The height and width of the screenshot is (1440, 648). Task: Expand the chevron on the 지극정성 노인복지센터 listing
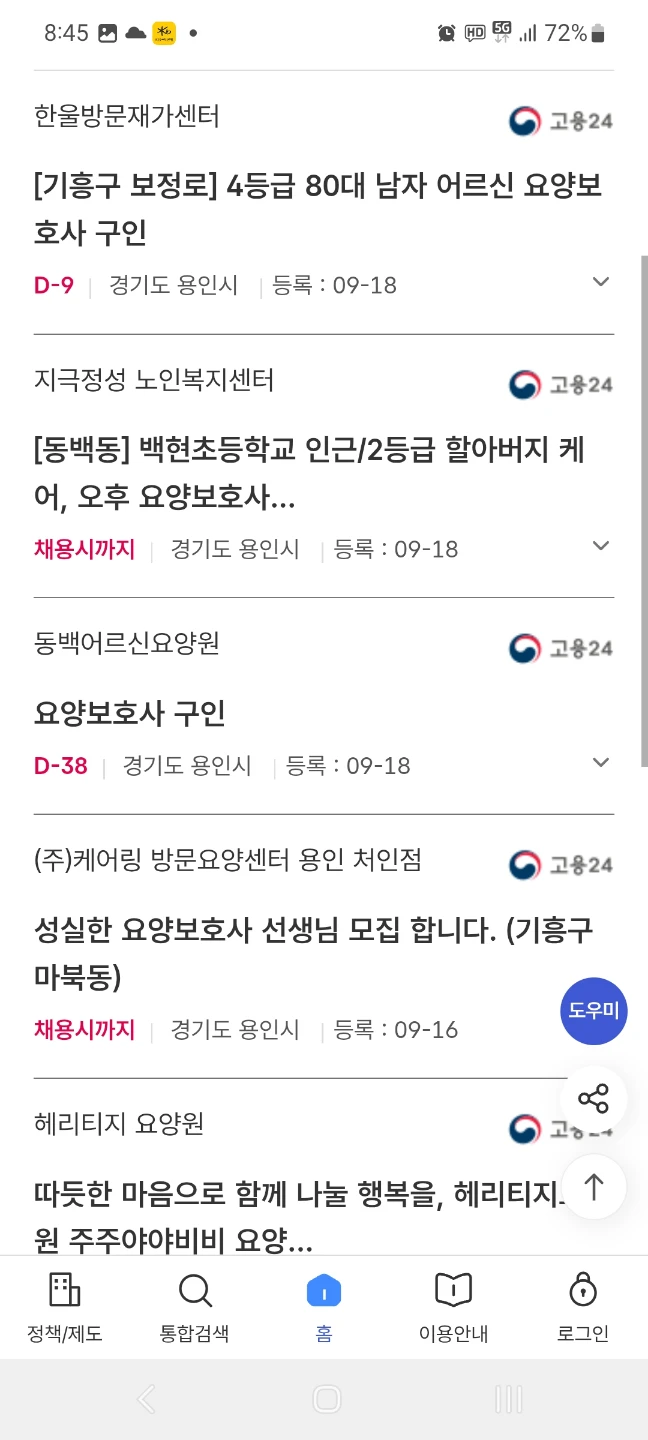[x=601, y=546]
